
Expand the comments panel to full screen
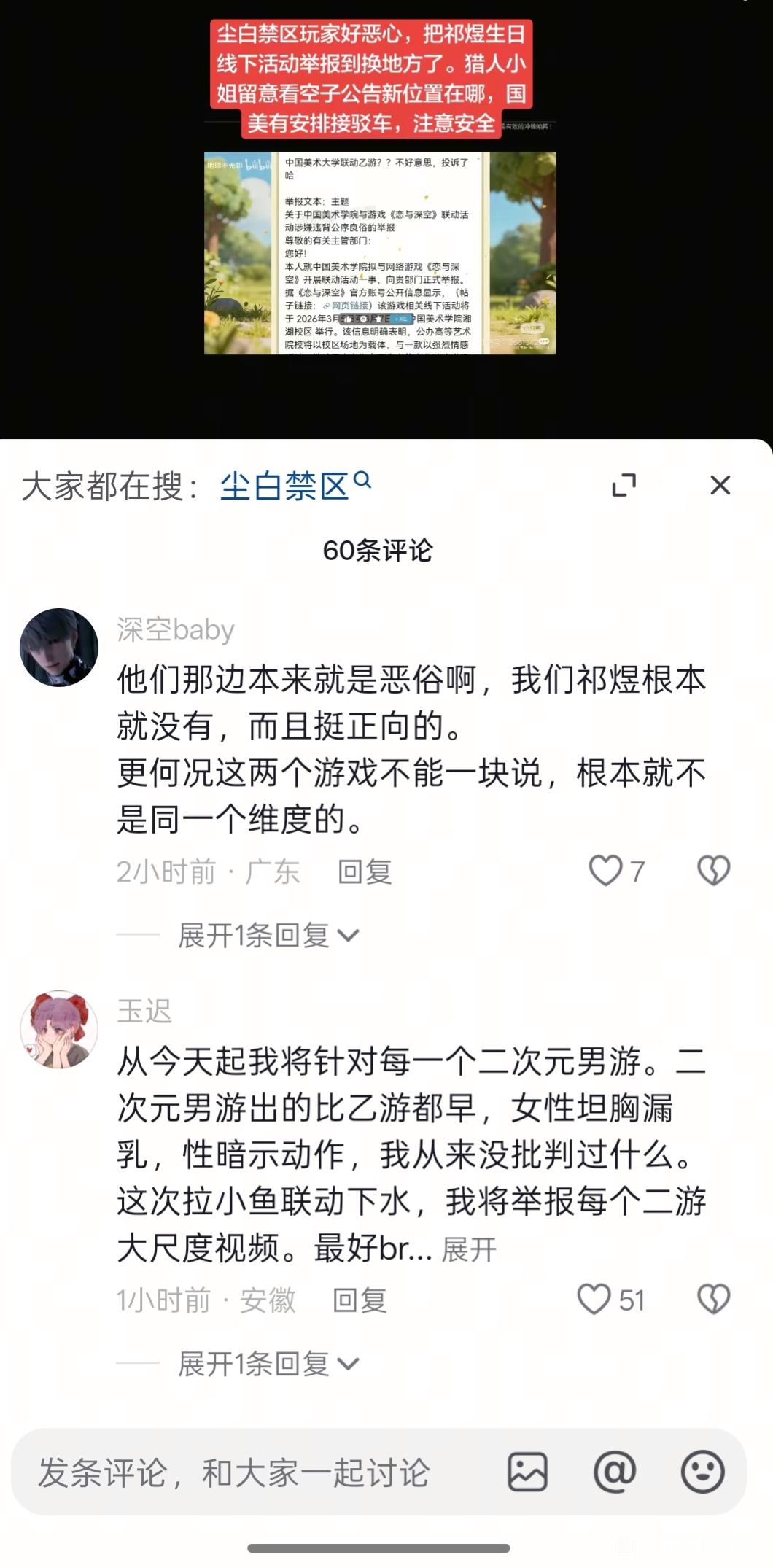pyautogui.click(x=624, y=485)
